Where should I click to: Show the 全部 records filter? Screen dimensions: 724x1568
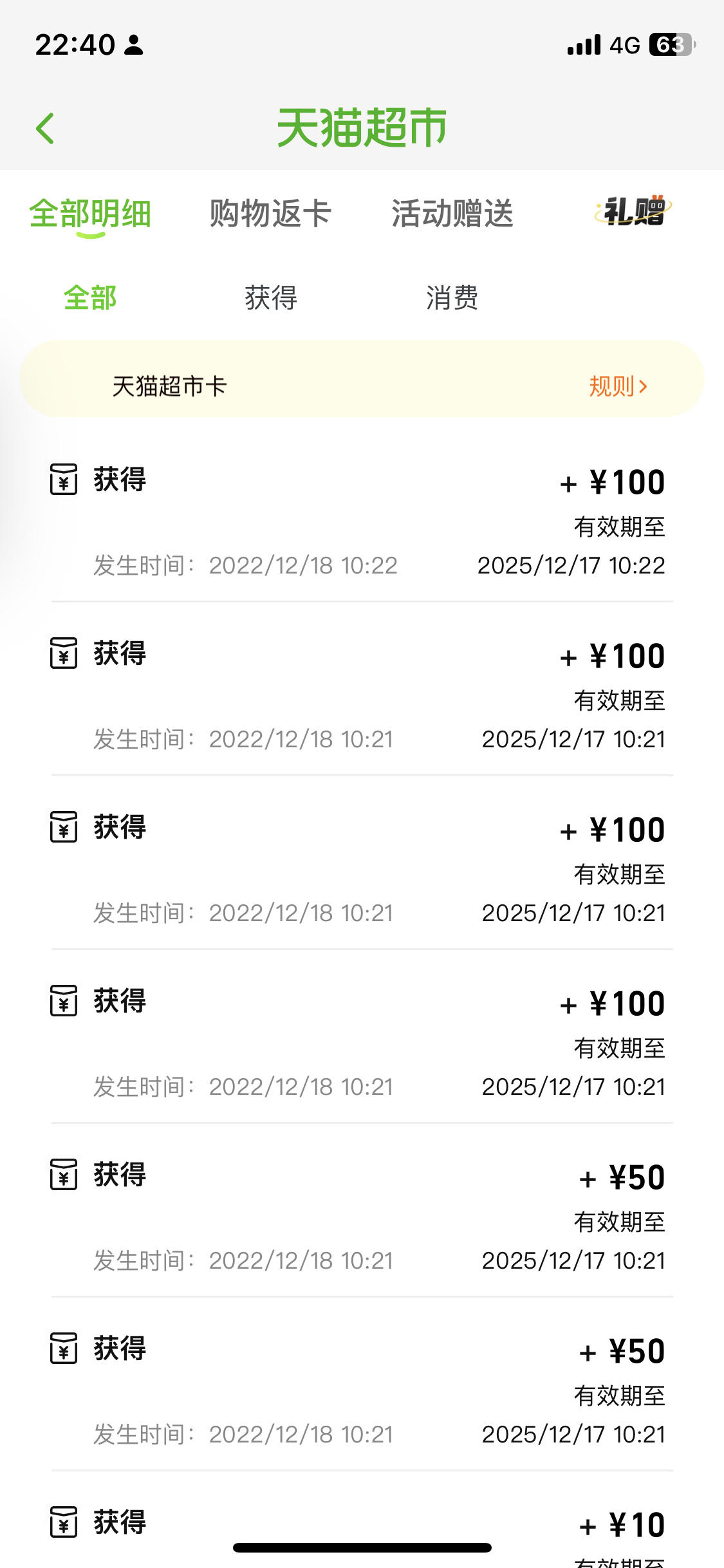click(90, 298)
